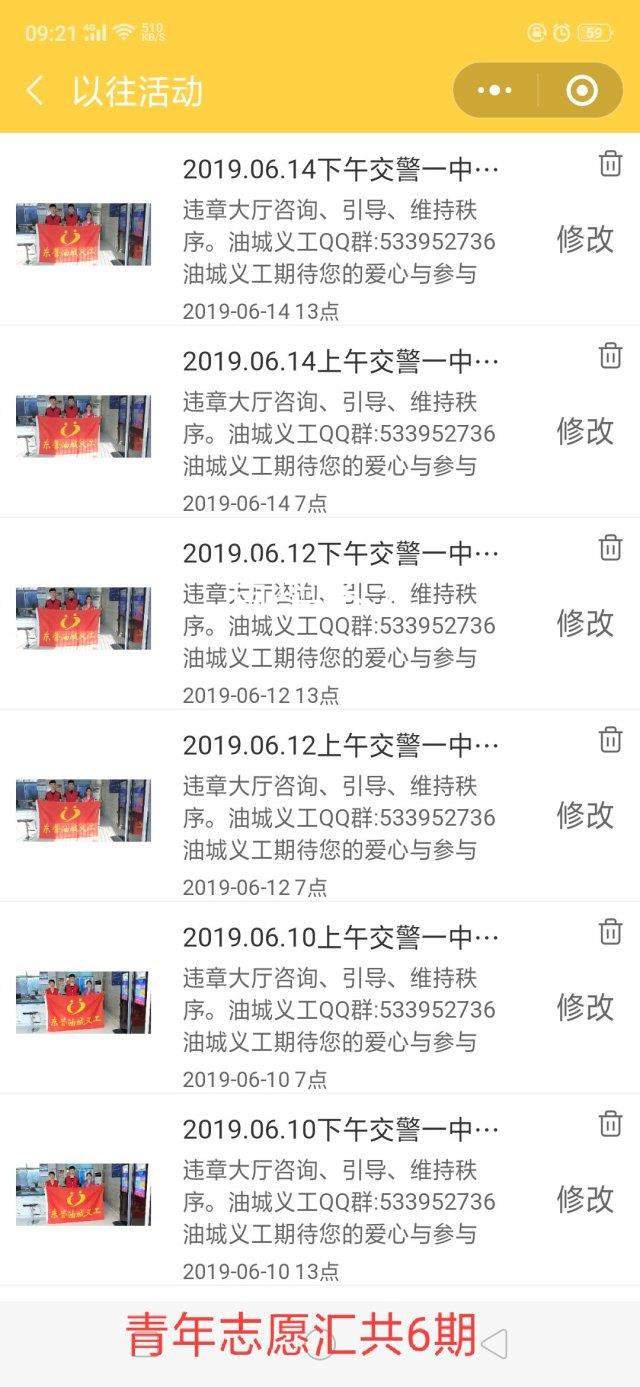The height and width of the screenshot is (1387, 640).
Task: Modify the 2019.06.12上午 activity
Action: coord(585,814)
